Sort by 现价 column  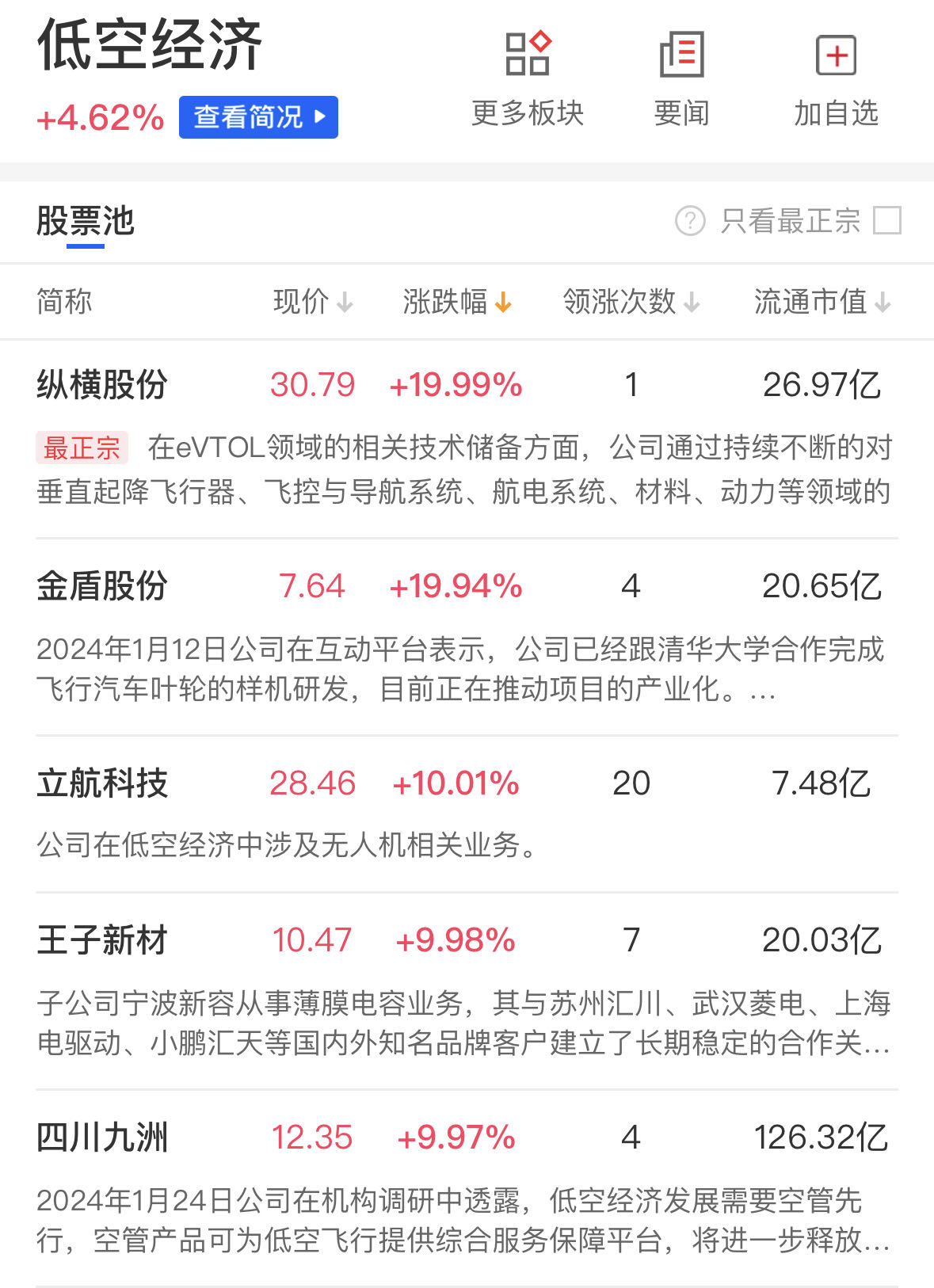point(313,302)
